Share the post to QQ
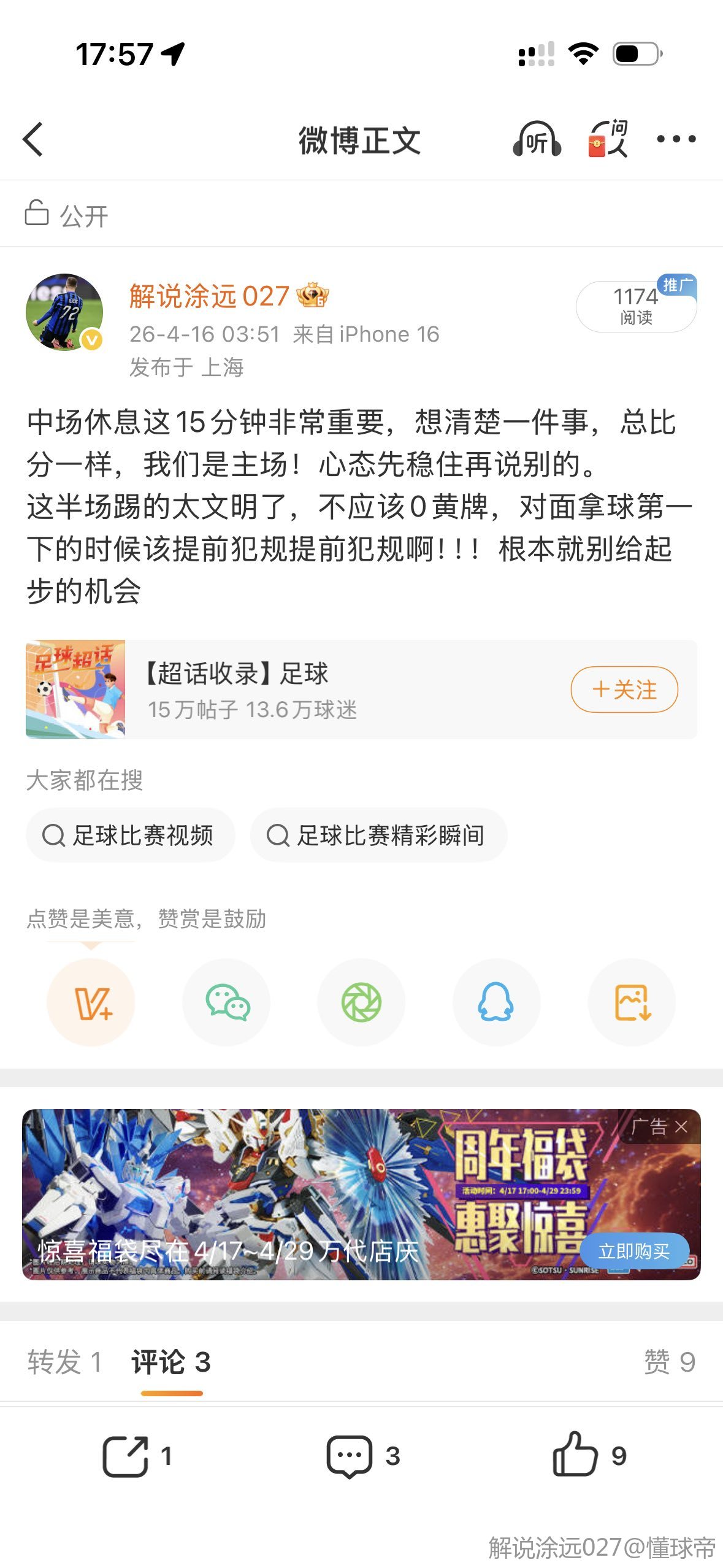This screenshot has height=1568, width=723. pyautogui.click(x=496, y=1002)
